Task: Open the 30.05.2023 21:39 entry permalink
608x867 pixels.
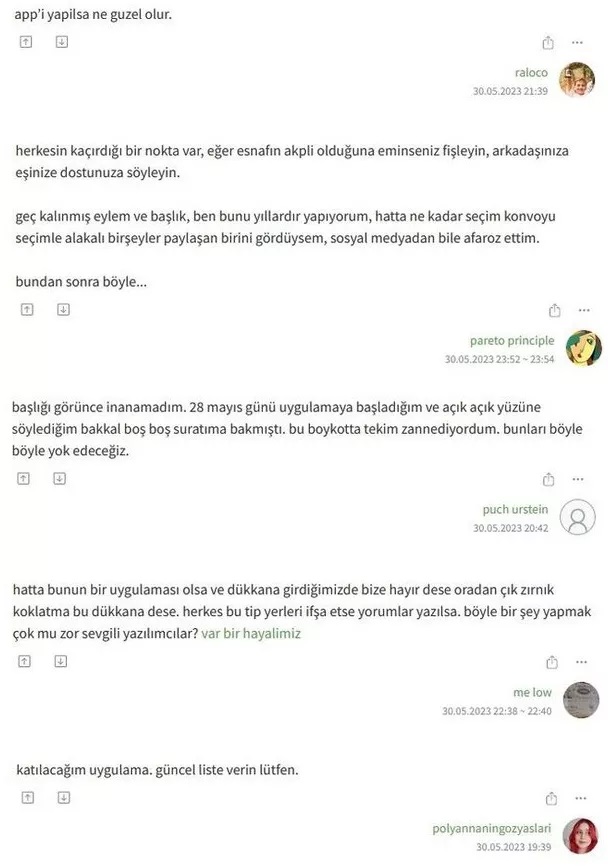Action: point(510,90)
